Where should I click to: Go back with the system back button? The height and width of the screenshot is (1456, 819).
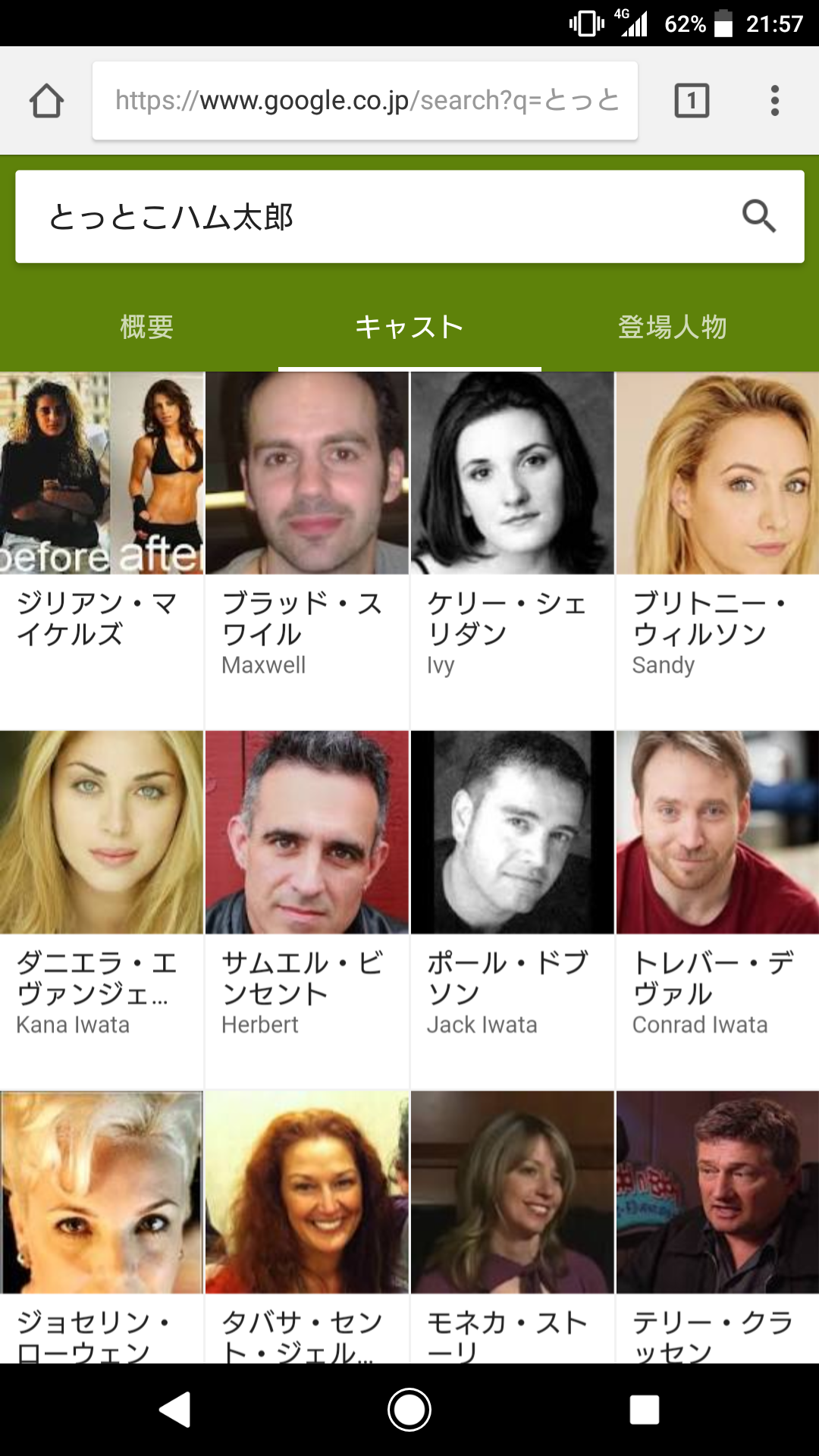(175, 1410)
